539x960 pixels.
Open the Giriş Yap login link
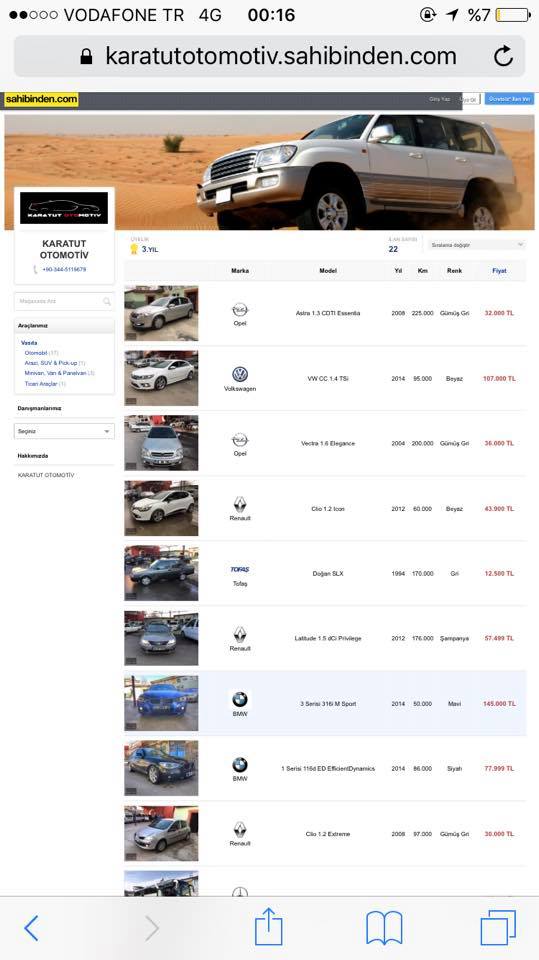tap(440, 99)
